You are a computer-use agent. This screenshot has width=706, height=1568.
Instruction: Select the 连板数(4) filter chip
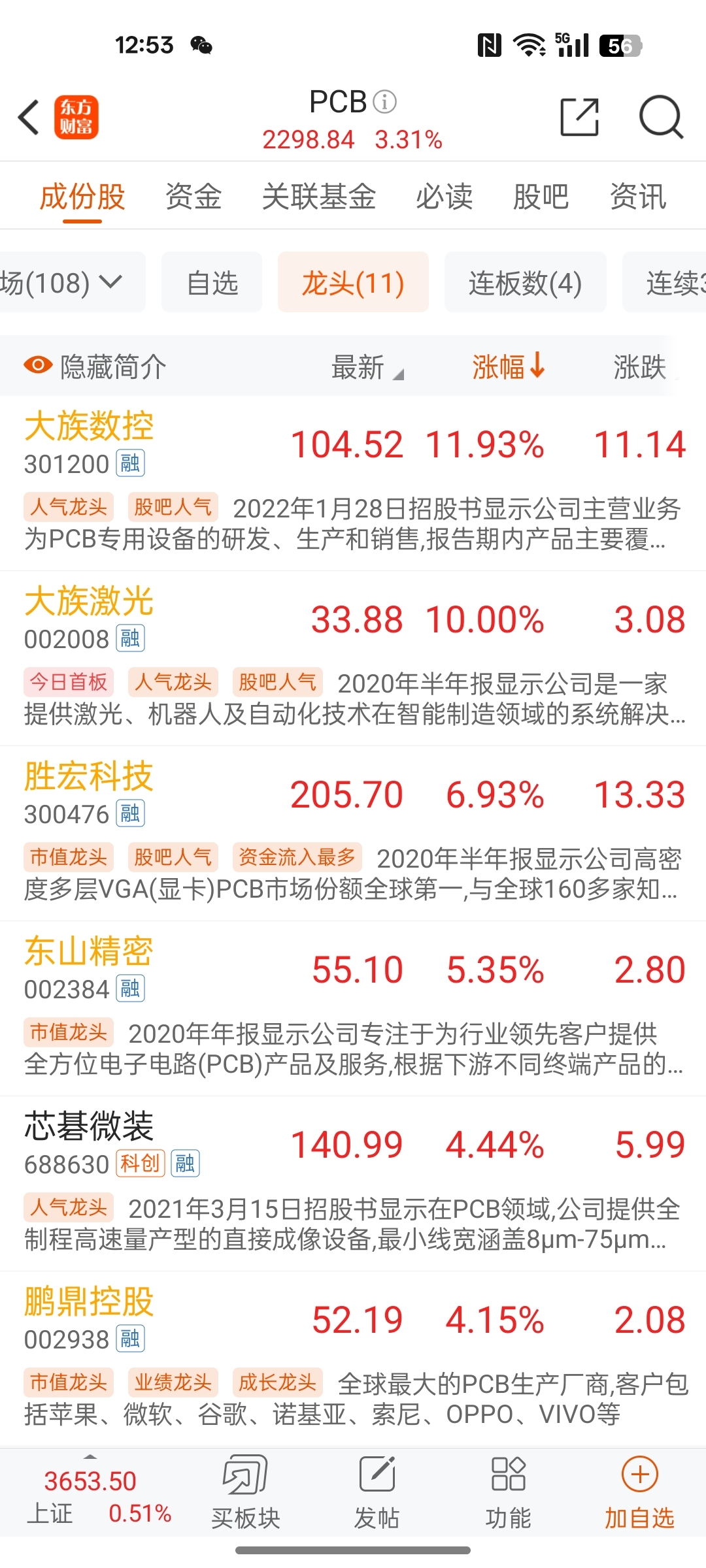(x=526, y=282)
